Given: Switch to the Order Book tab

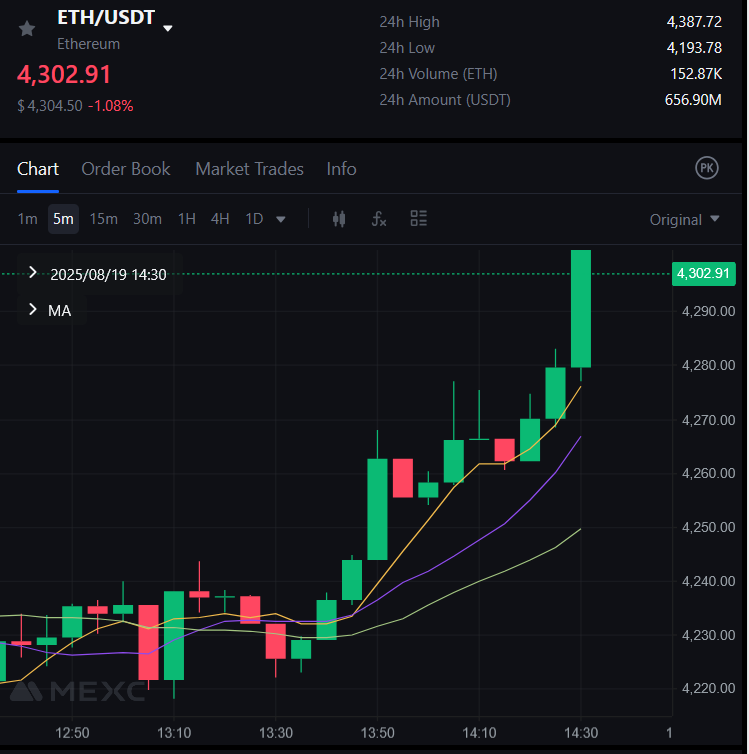Looking at the screenshot, I should (x=126, y=169).
